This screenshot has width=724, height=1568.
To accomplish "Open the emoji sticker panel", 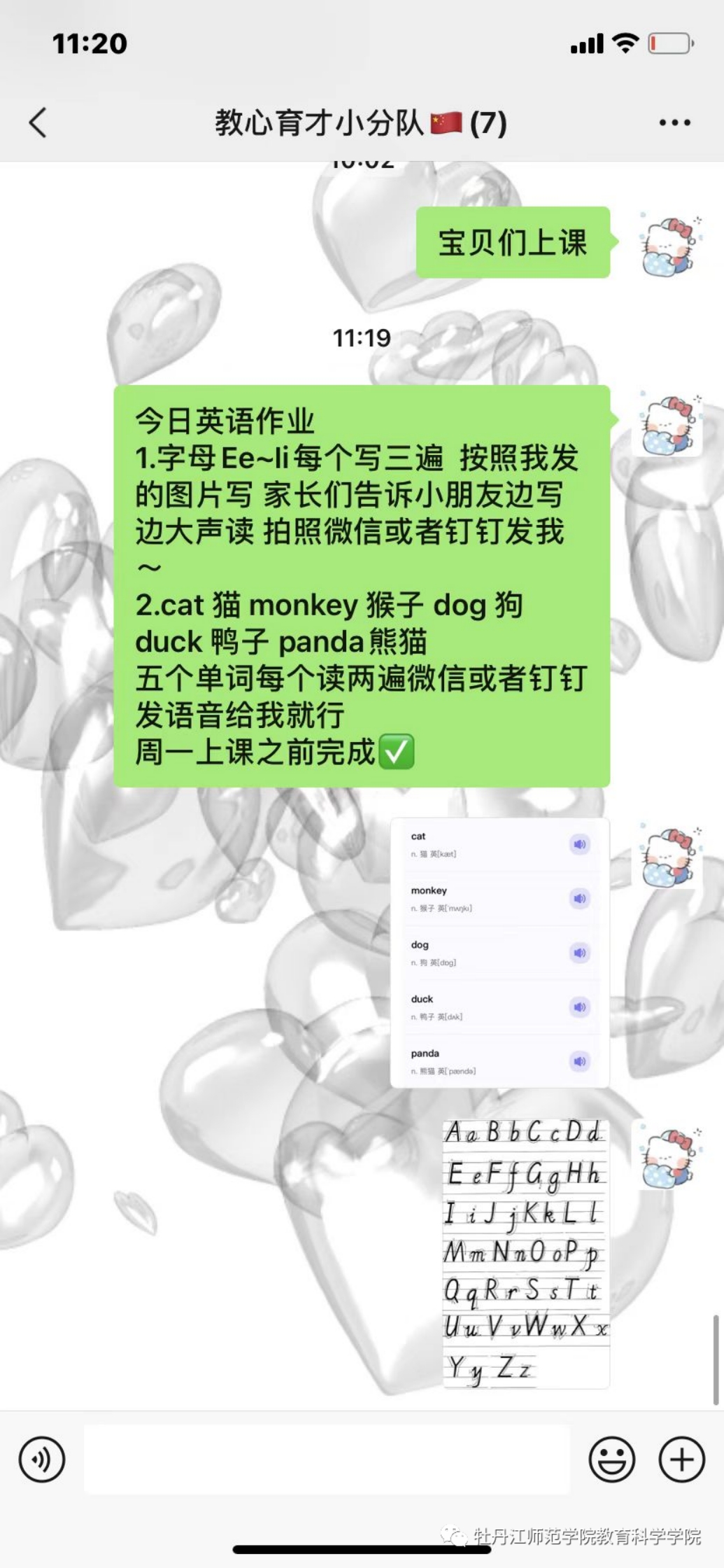I will point(612,1459).
